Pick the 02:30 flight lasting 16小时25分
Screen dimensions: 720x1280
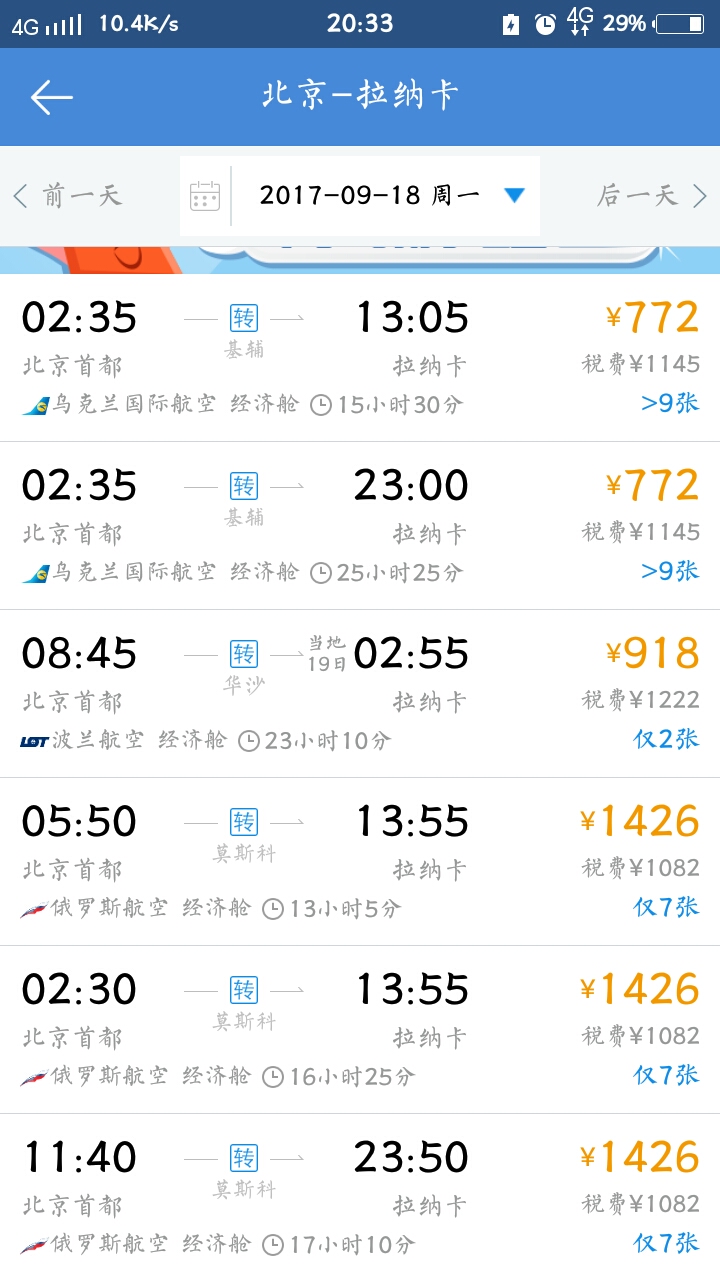point(360,1030)
